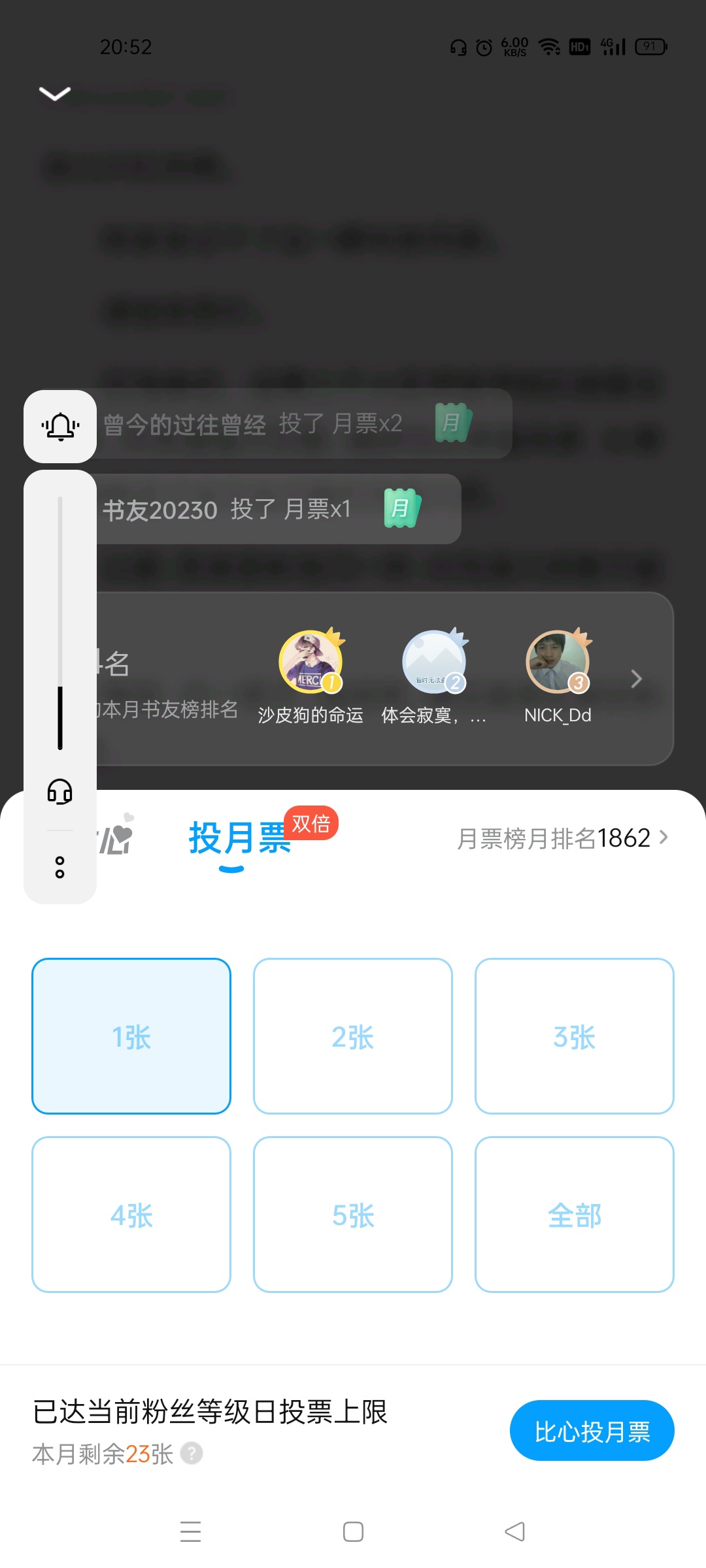Open NICK_Dd's profile avatar
This screenshot has width=706, height=1568.
tap(558, 662)
